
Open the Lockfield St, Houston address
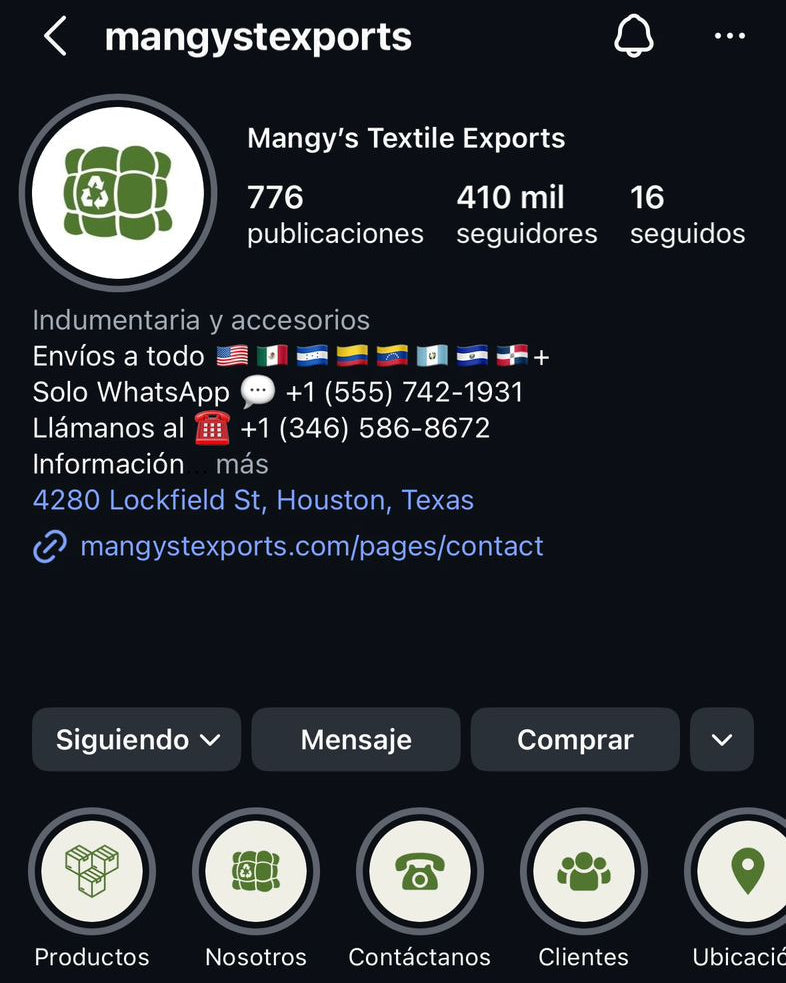(x=253, y=500)
